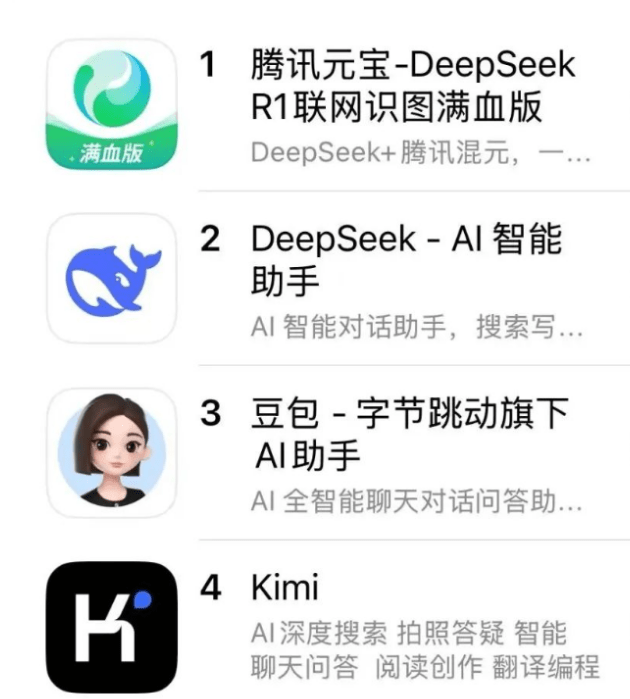Open the DeepSeek AI 智能助手 listing

click(x=406, y=260)
